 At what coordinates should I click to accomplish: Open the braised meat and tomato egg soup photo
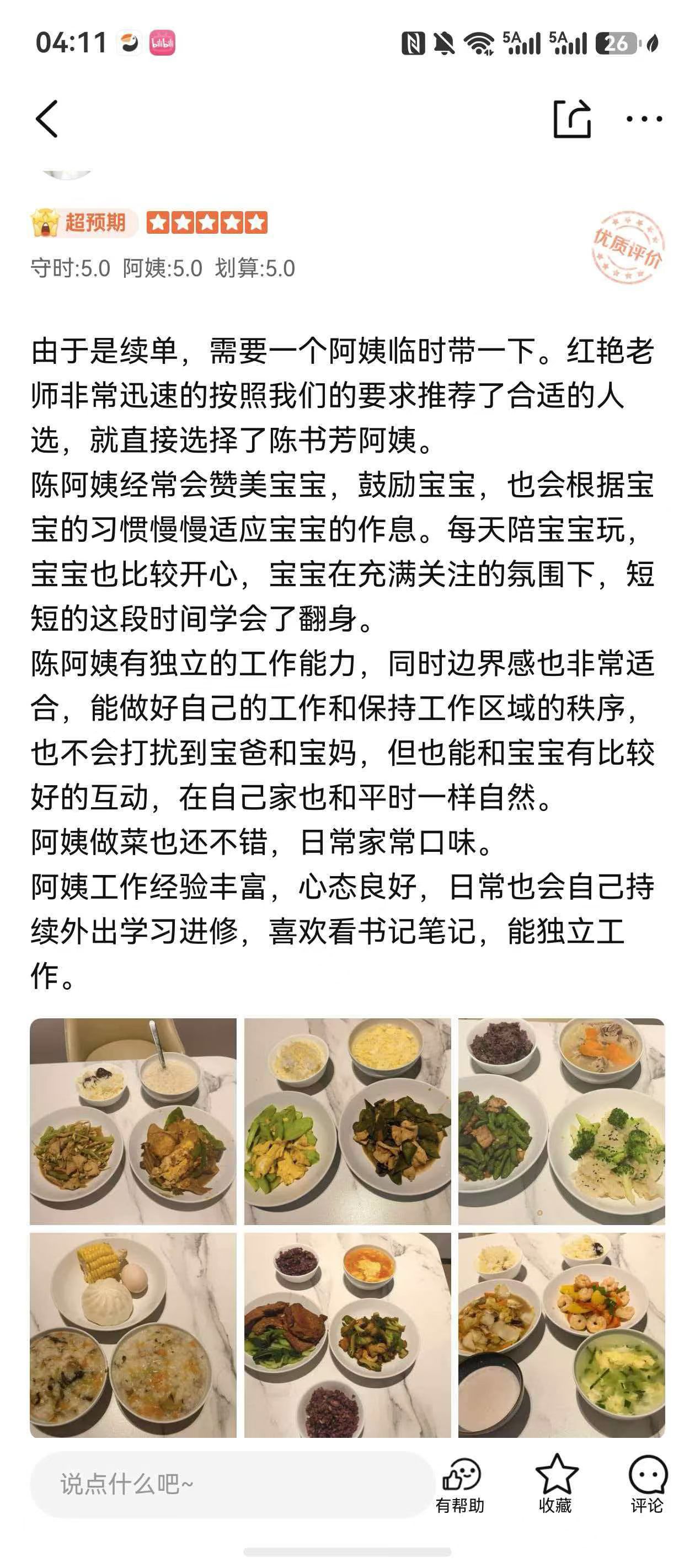click(347, 1335)
